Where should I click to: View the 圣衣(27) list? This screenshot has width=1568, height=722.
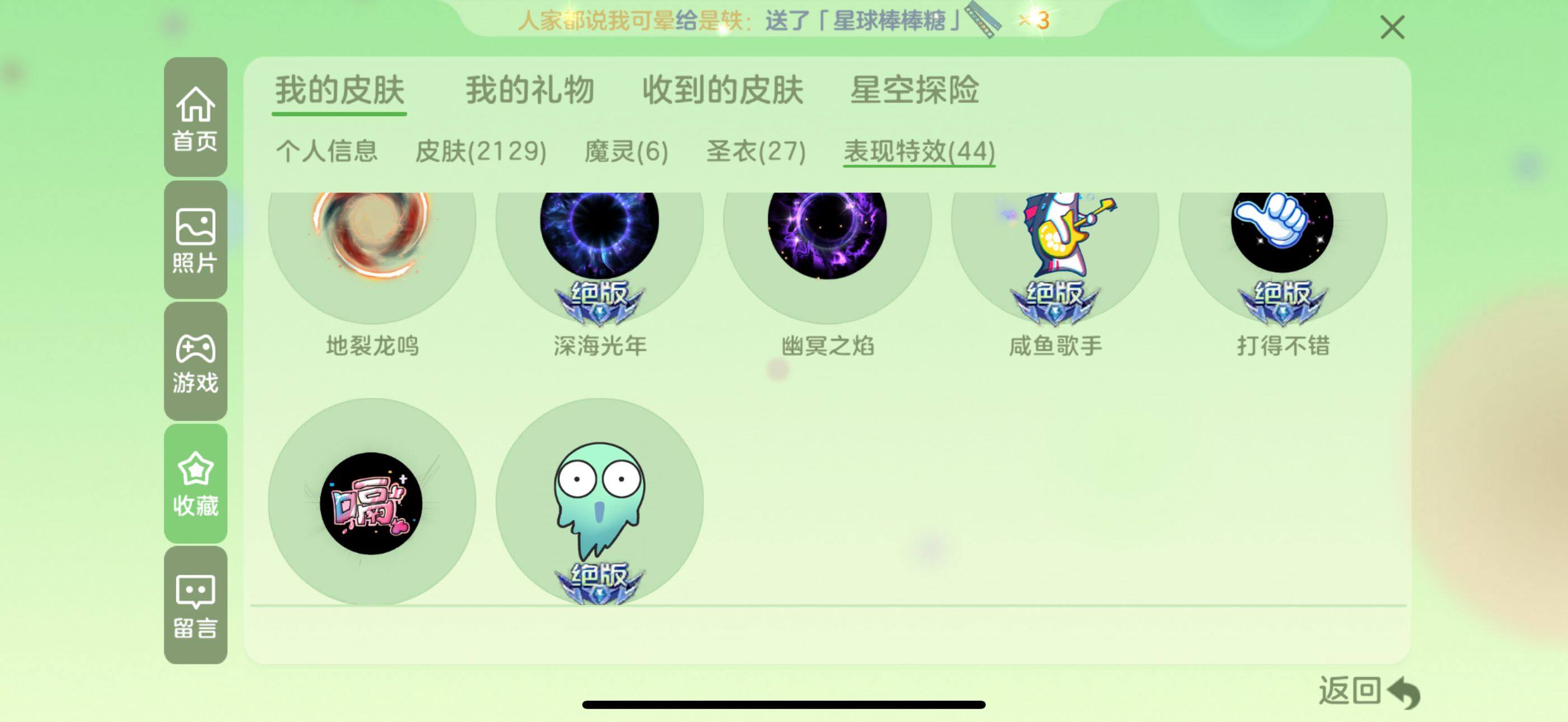coord(755,151)
